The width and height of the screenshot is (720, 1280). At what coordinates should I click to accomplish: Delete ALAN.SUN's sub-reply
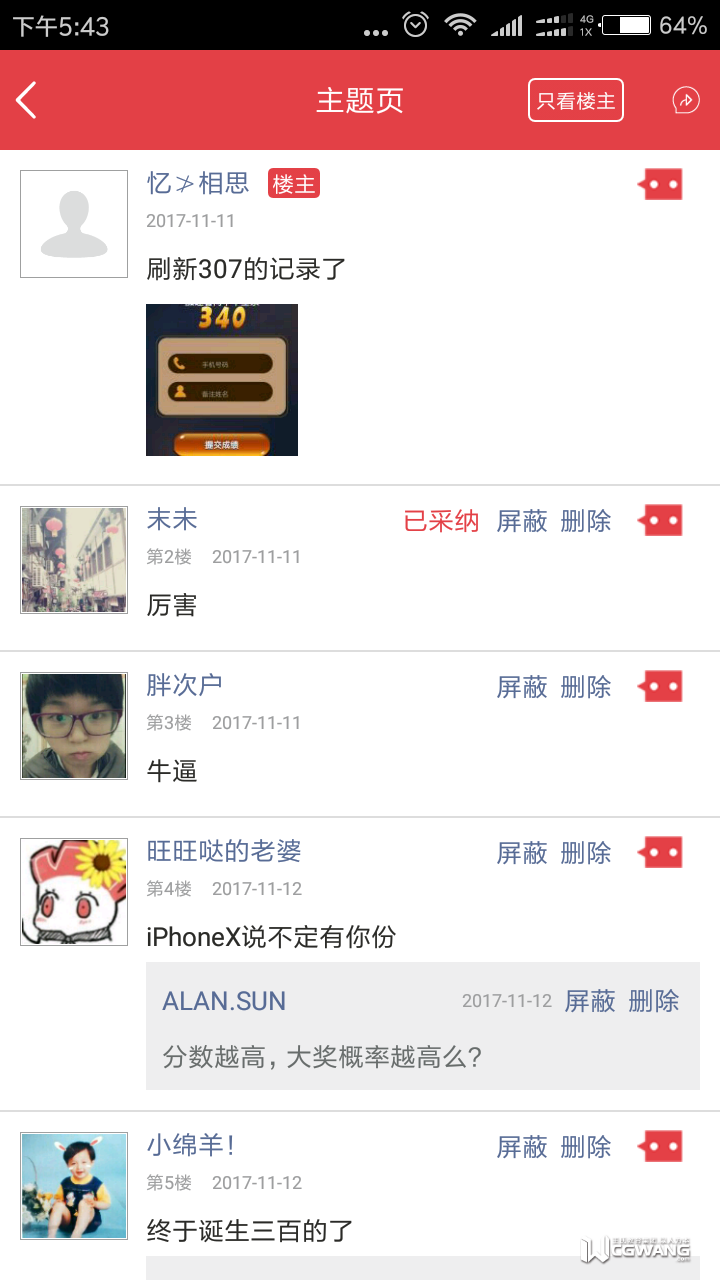tap(654, 1001)
